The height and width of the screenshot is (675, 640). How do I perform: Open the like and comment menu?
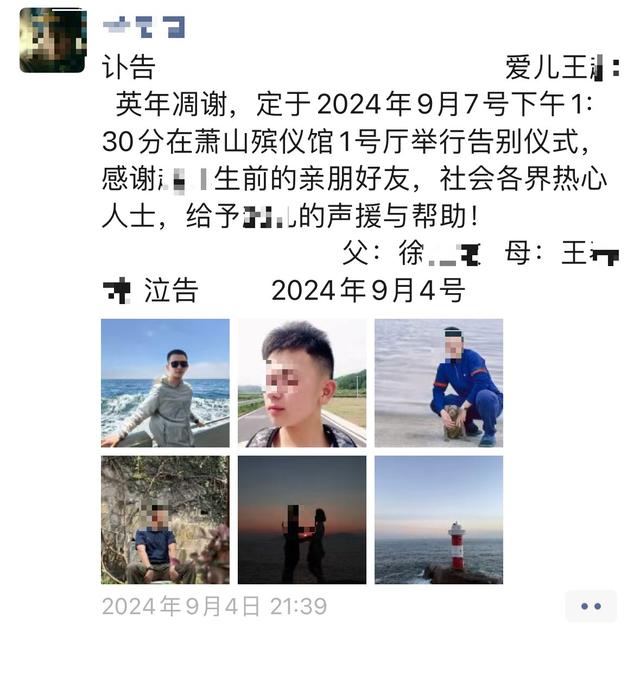[x=590, y=606]
